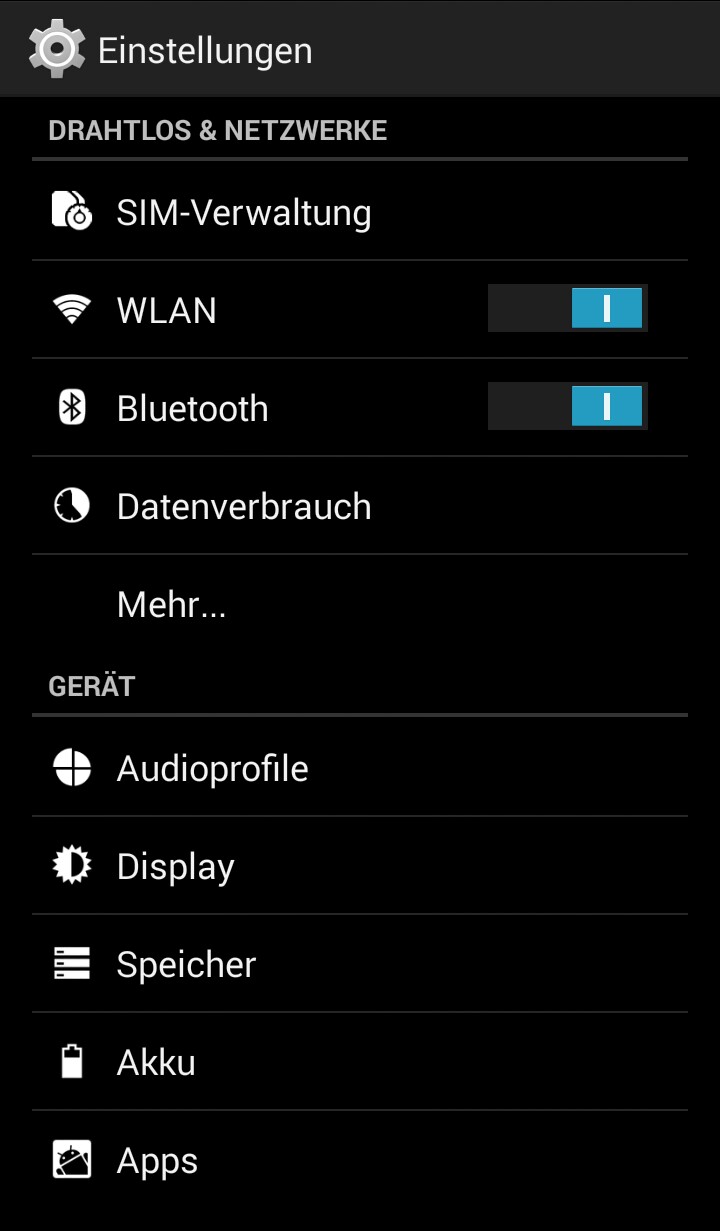View Akku battery settings
The width and height of the screenshot is (720, 1231).
(x=156, y=1062)
